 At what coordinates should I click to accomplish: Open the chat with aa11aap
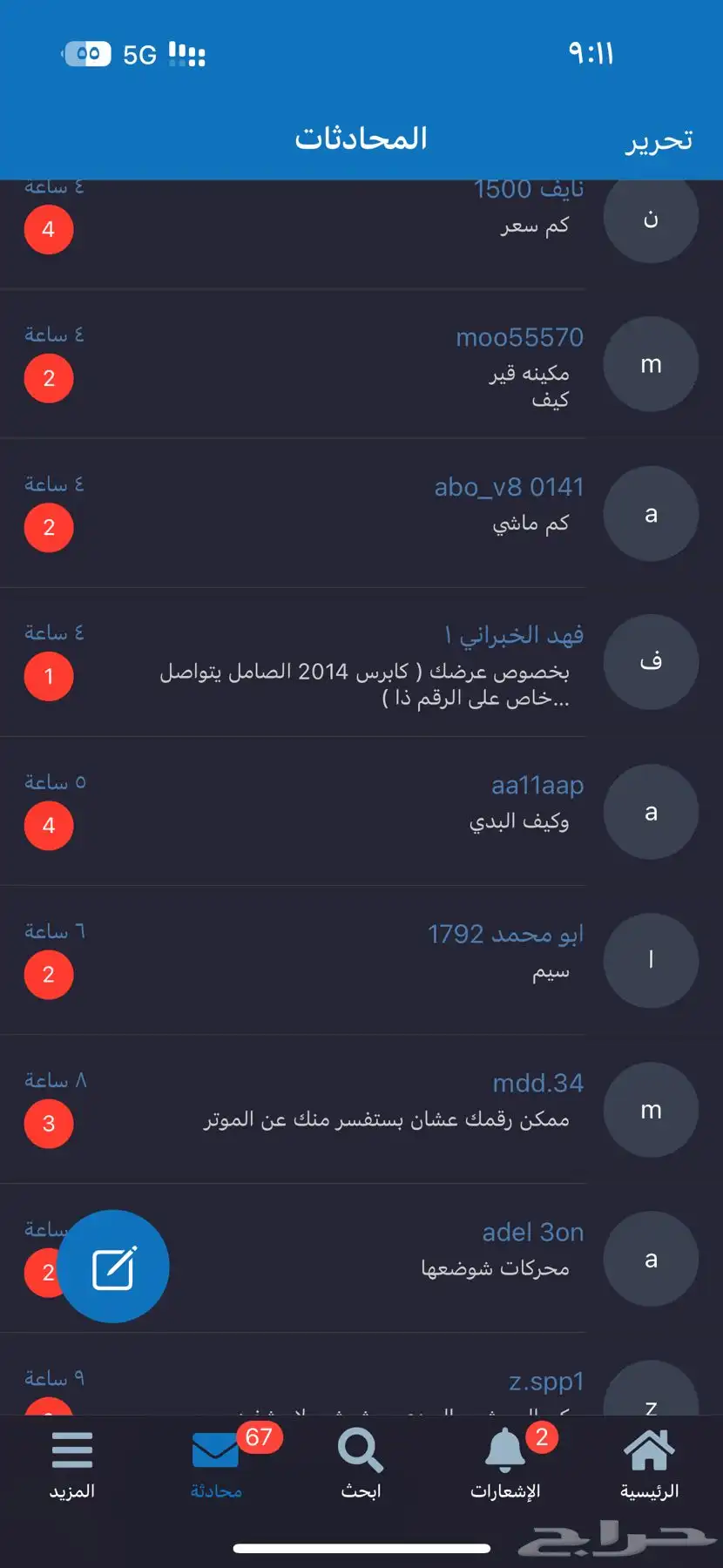361,811
